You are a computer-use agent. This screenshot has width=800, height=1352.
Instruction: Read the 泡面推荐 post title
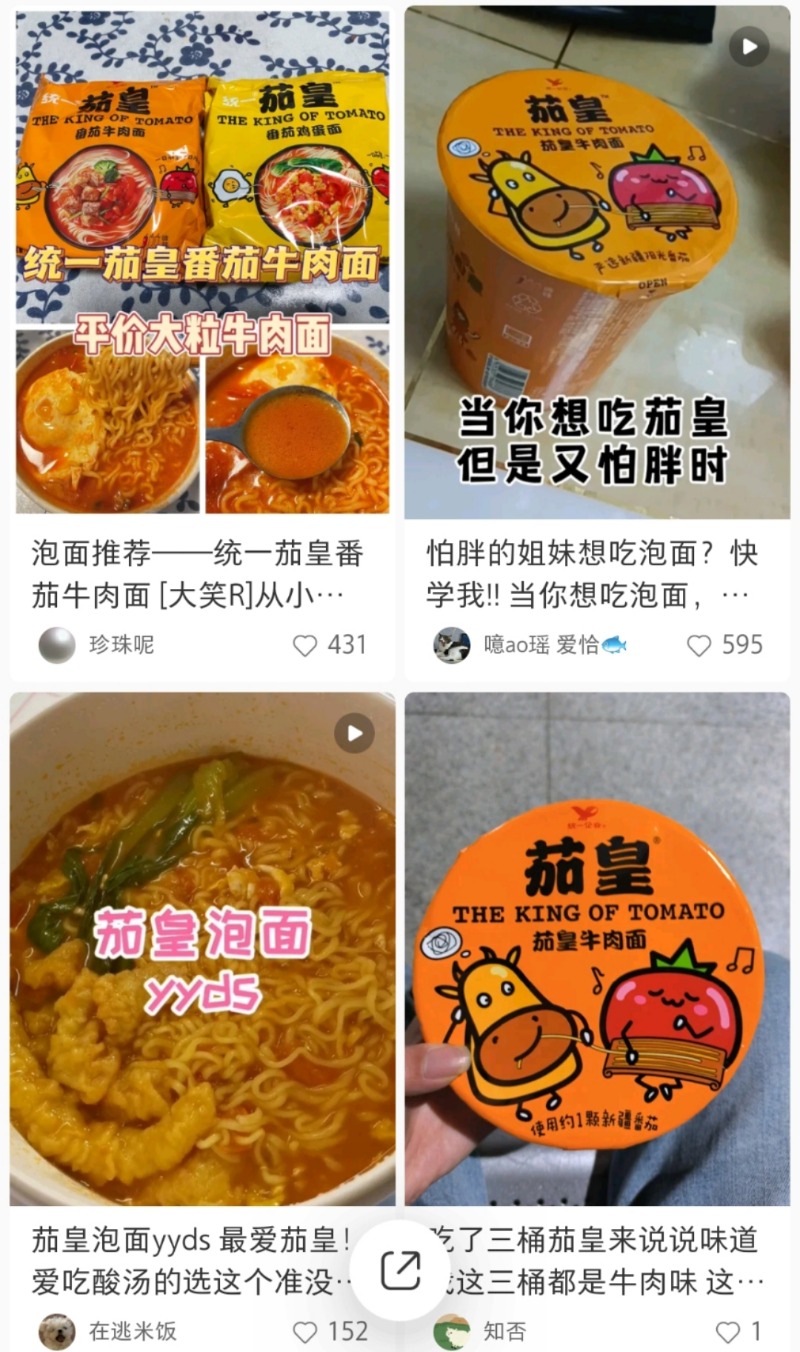tap(198, 575)
